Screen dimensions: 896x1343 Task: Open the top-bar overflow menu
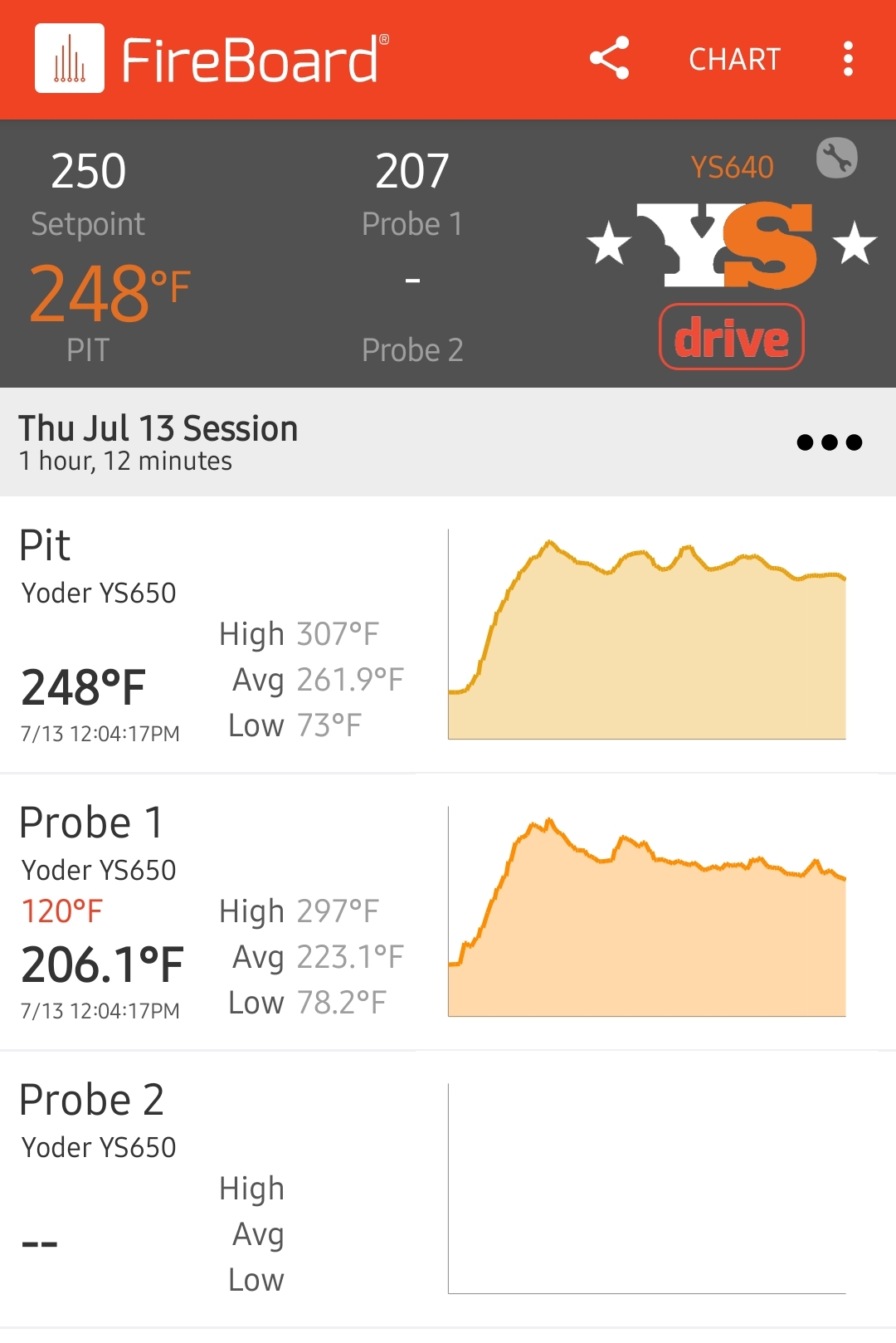click(x=847, y=59)
